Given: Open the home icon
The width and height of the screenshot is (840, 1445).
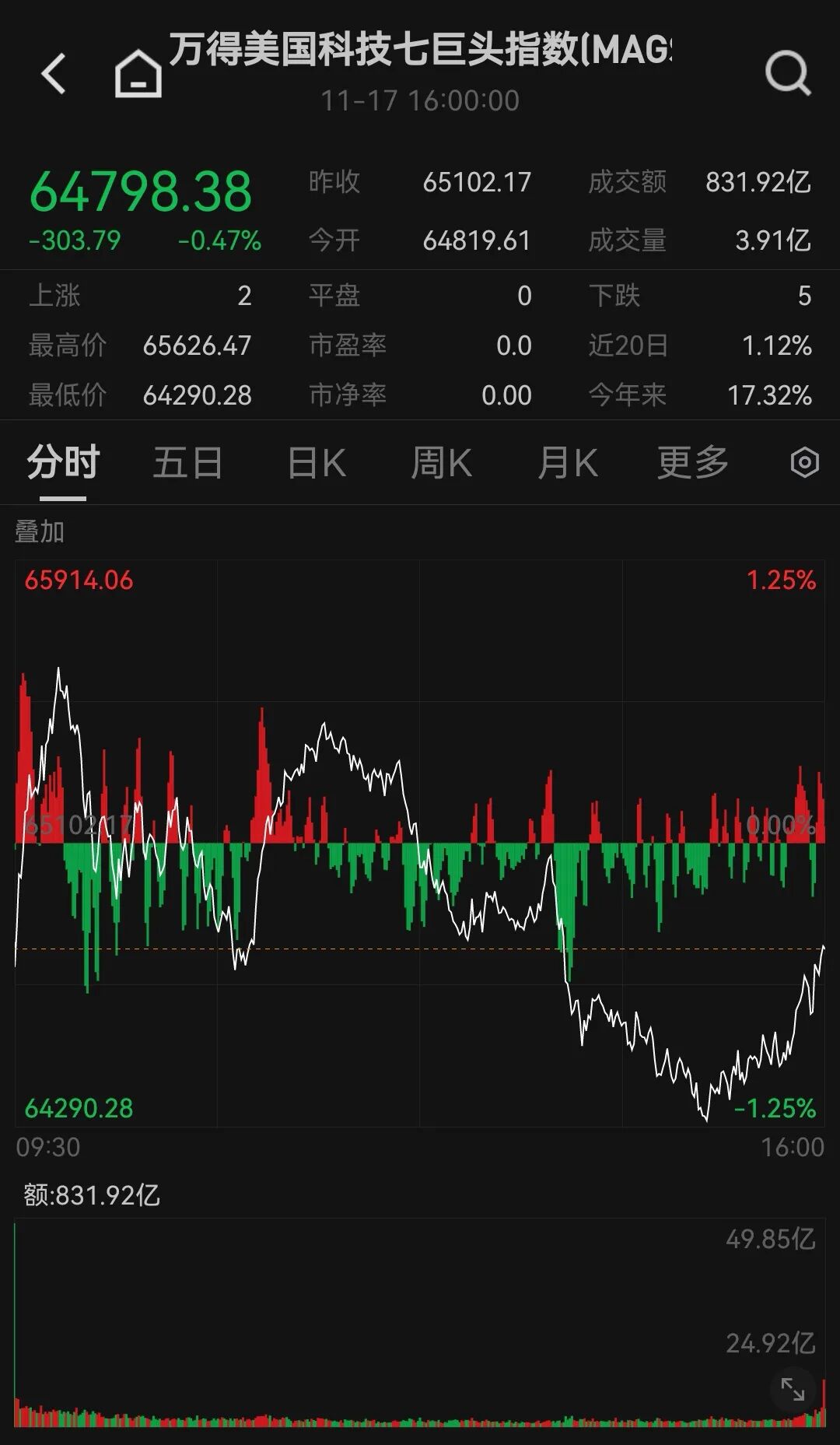Looking at the screenshot, I should pos(138,74).
